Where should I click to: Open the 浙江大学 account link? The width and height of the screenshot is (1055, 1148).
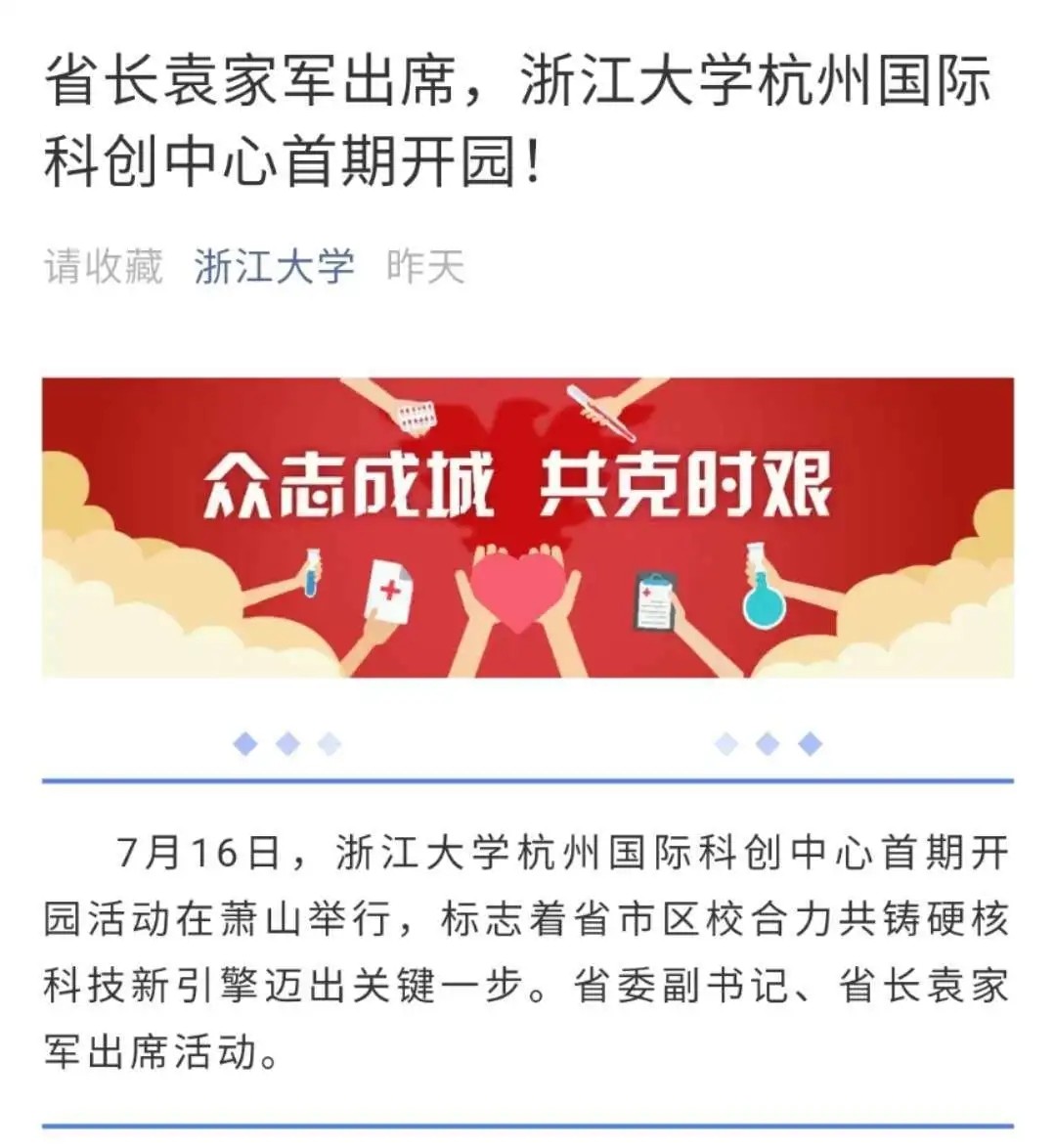pyautogui.click(x=274, y=266)
